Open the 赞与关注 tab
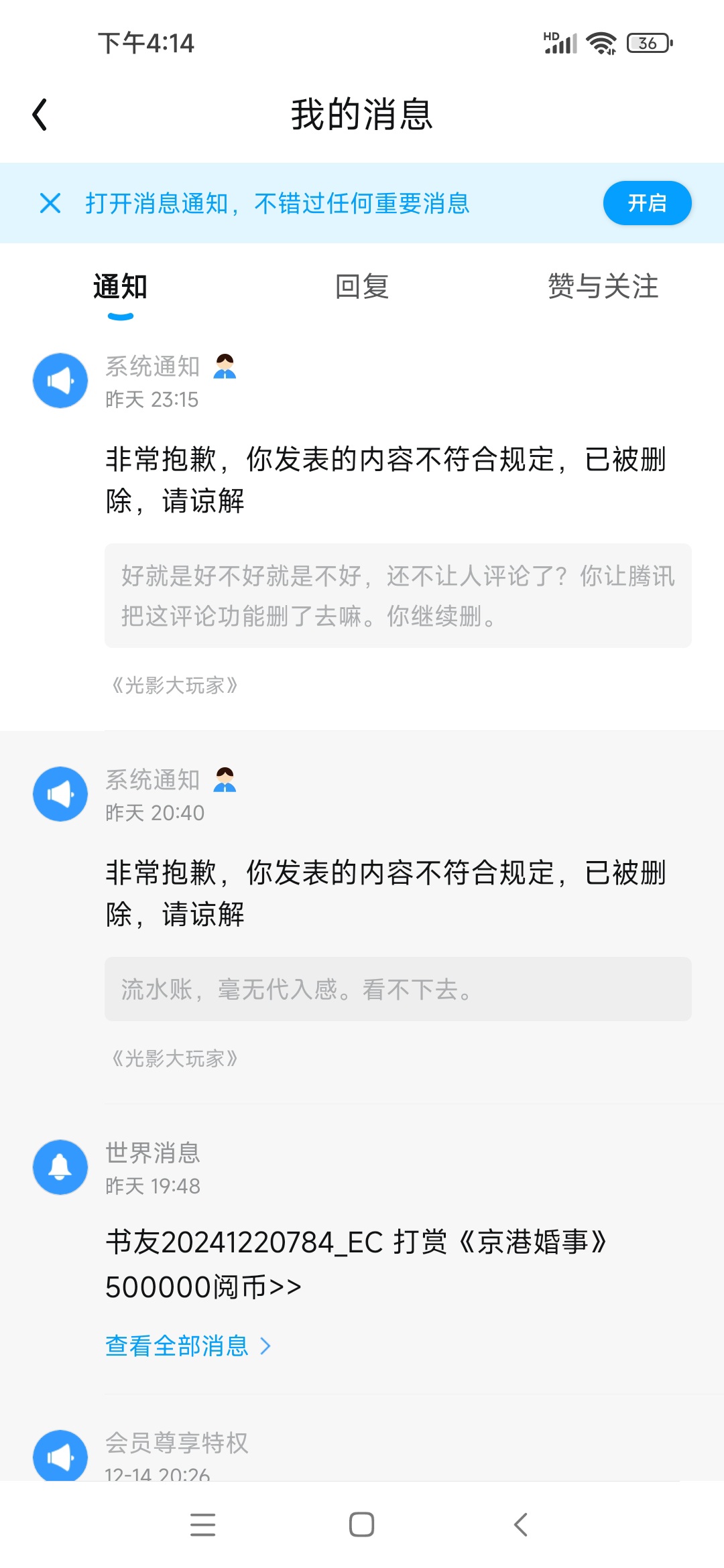This screenshot has height=1568, width=724. pyautogui.click(x=603, y=287)
